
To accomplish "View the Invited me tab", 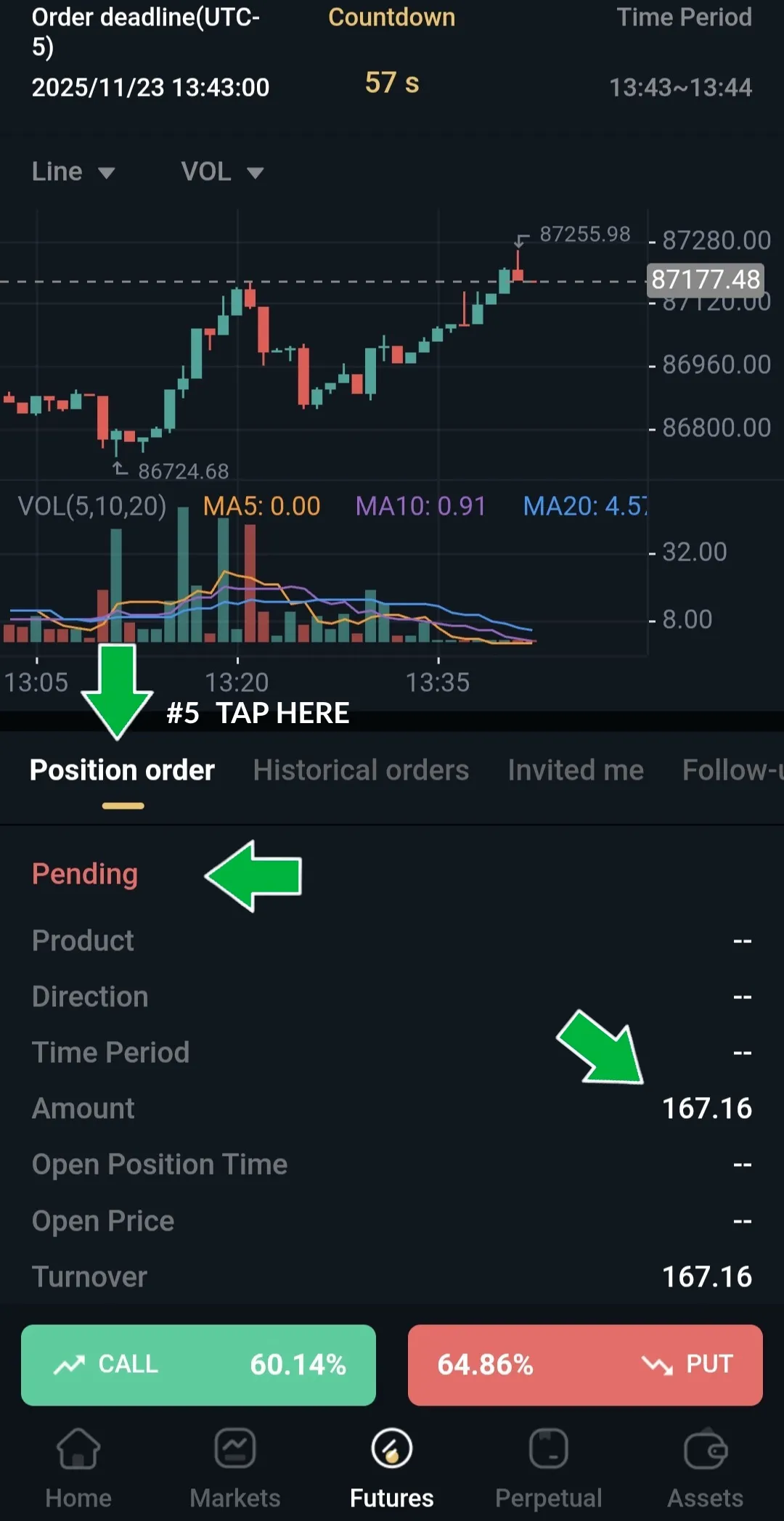I will coord(576,770).
